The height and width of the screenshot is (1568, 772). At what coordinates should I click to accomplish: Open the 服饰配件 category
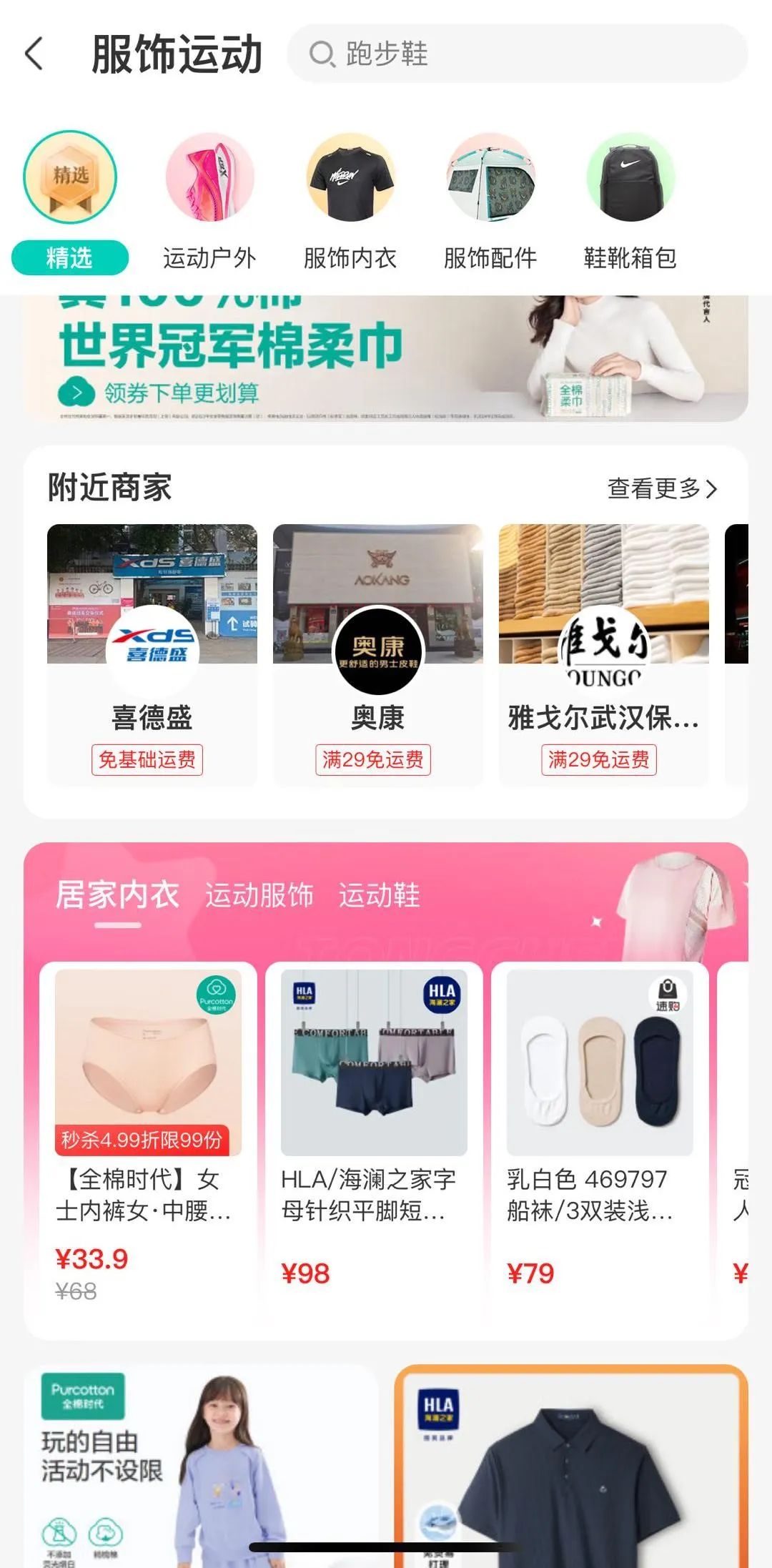click(490, 202)
